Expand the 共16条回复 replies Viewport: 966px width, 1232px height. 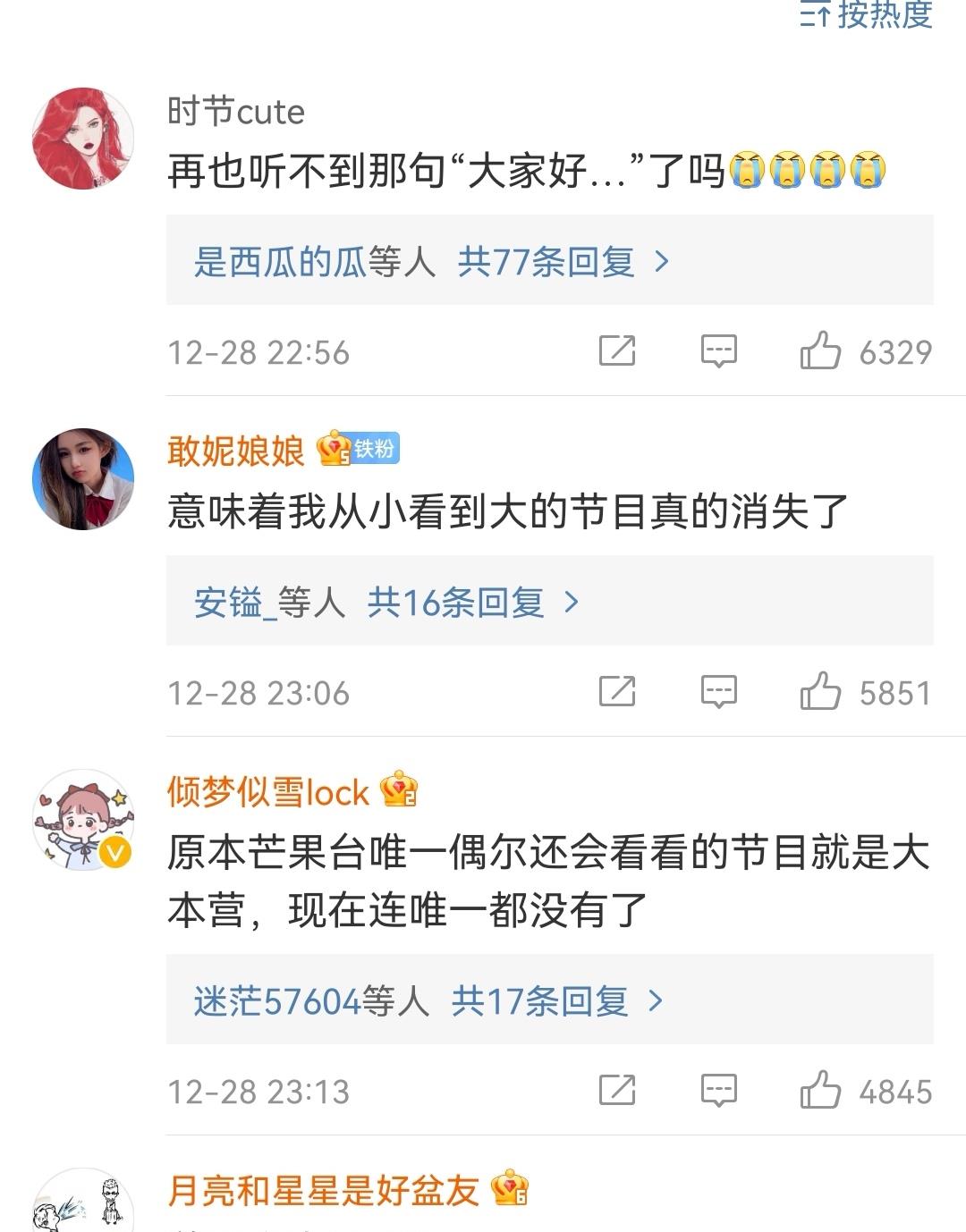click(472, 603)
